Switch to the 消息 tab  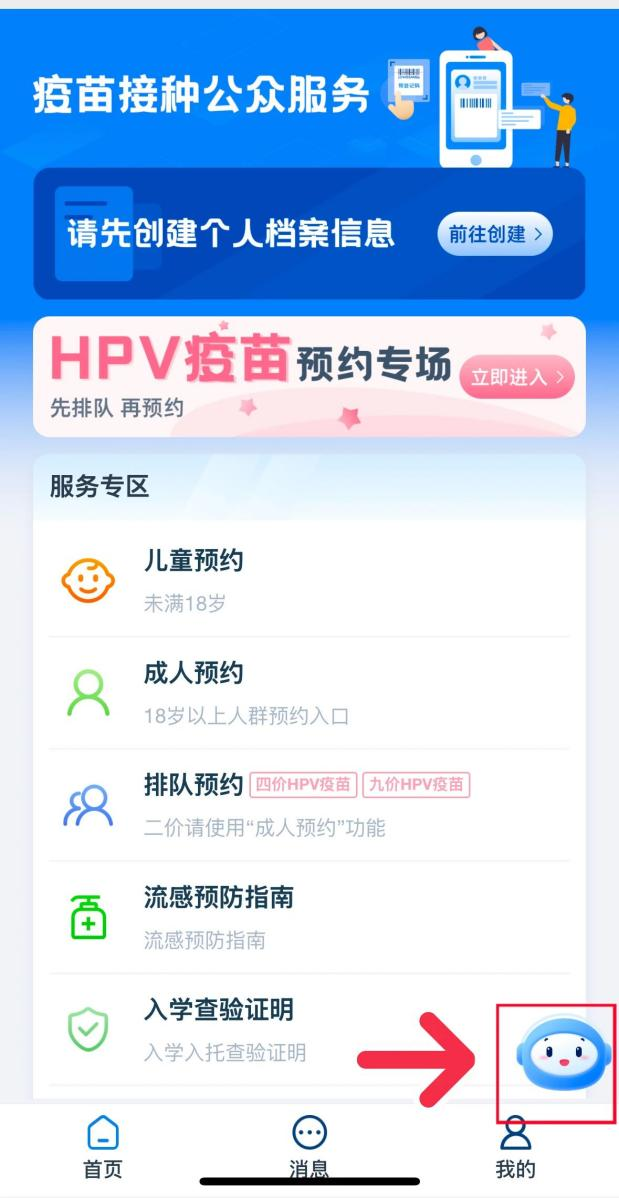pyautogui.click(x=309, y=1148)
